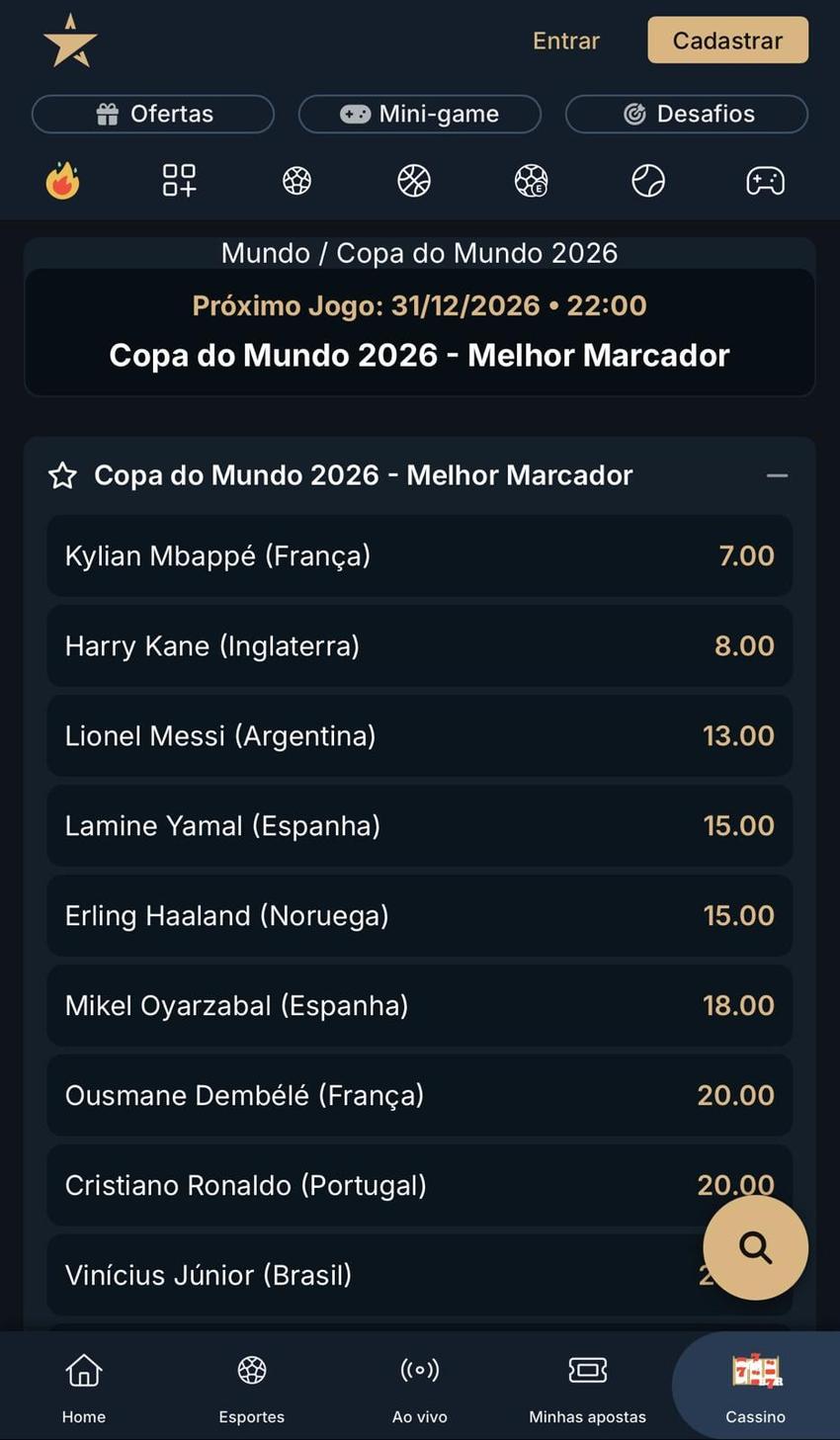Screen dimensions: 840x1440
Task: Click the star logo in the top corner
Action: pyautogui.click(x=68, y=41)
